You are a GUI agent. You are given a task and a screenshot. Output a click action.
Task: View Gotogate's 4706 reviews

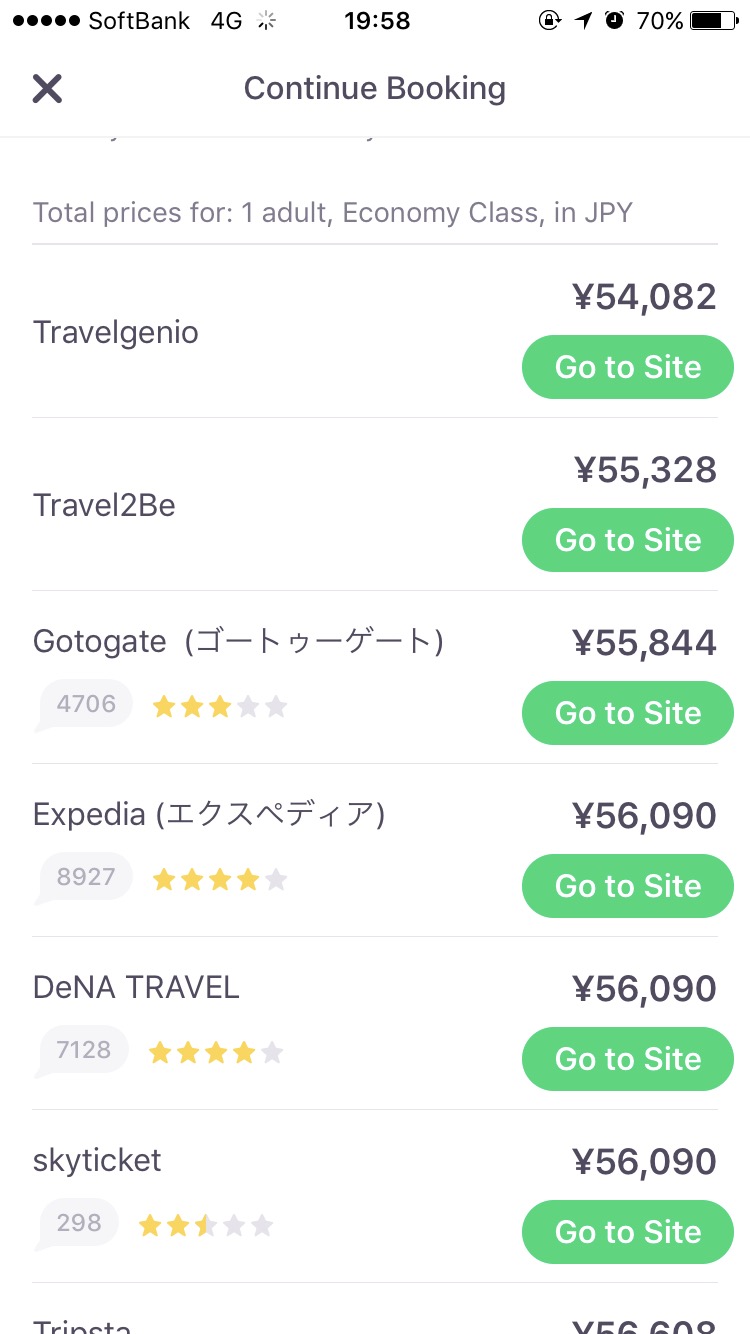[84, 705]
